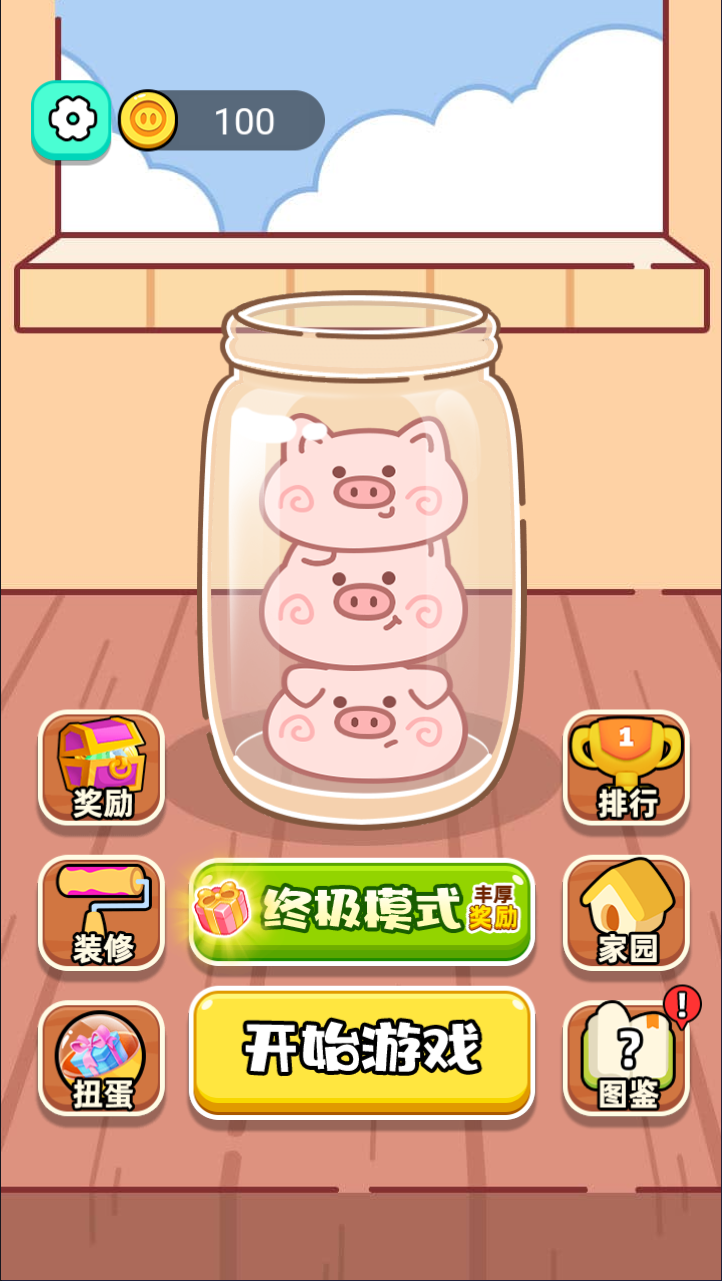Image resolution: width=722 pixels, height=1281 pixels.
Task: Open the 图鉴 collection book
Action: pyautogui.click(x=626, y=1059)
